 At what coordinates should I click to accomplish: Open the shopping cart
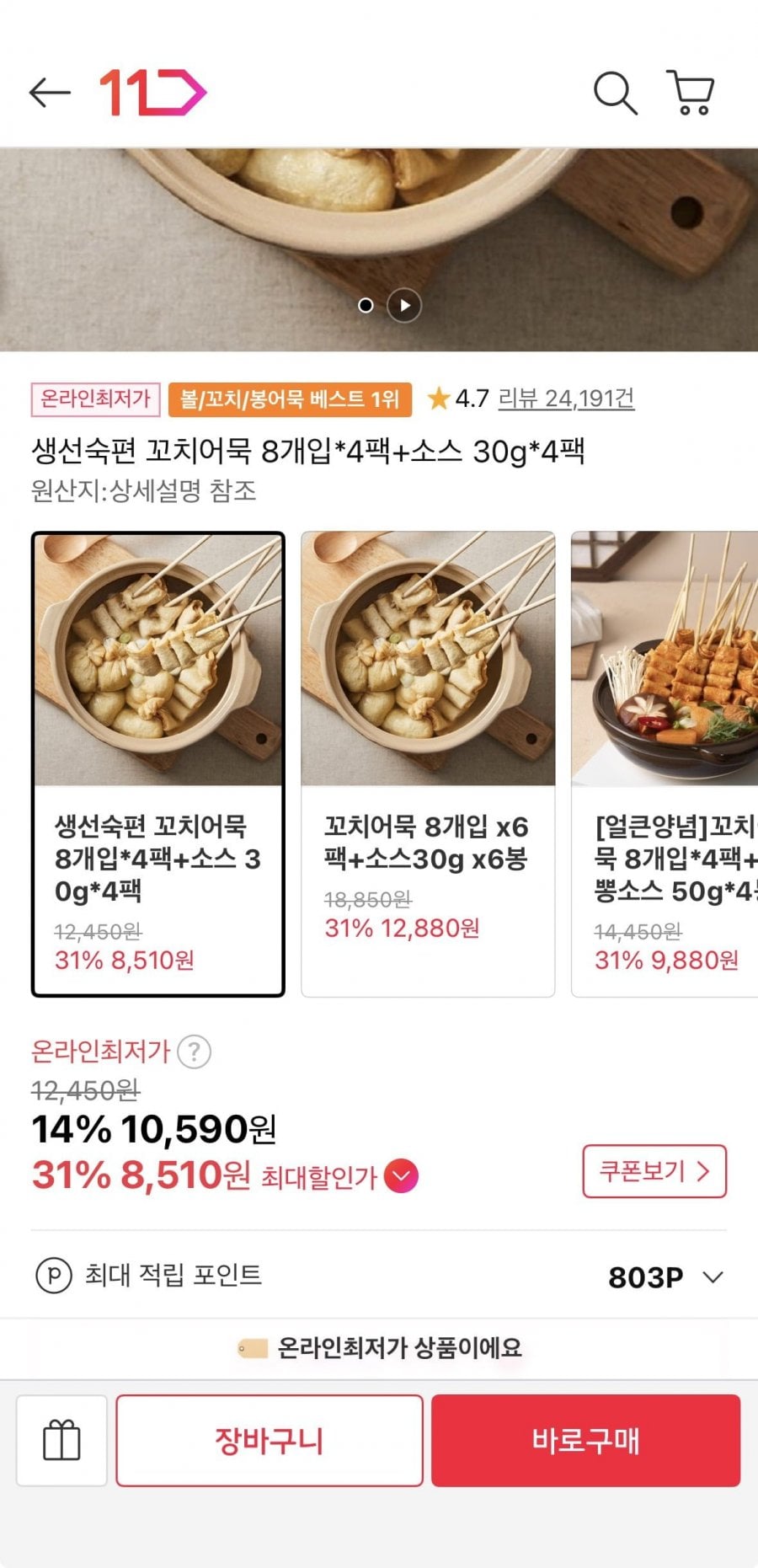pyautogui.click(x=691, y=93)
